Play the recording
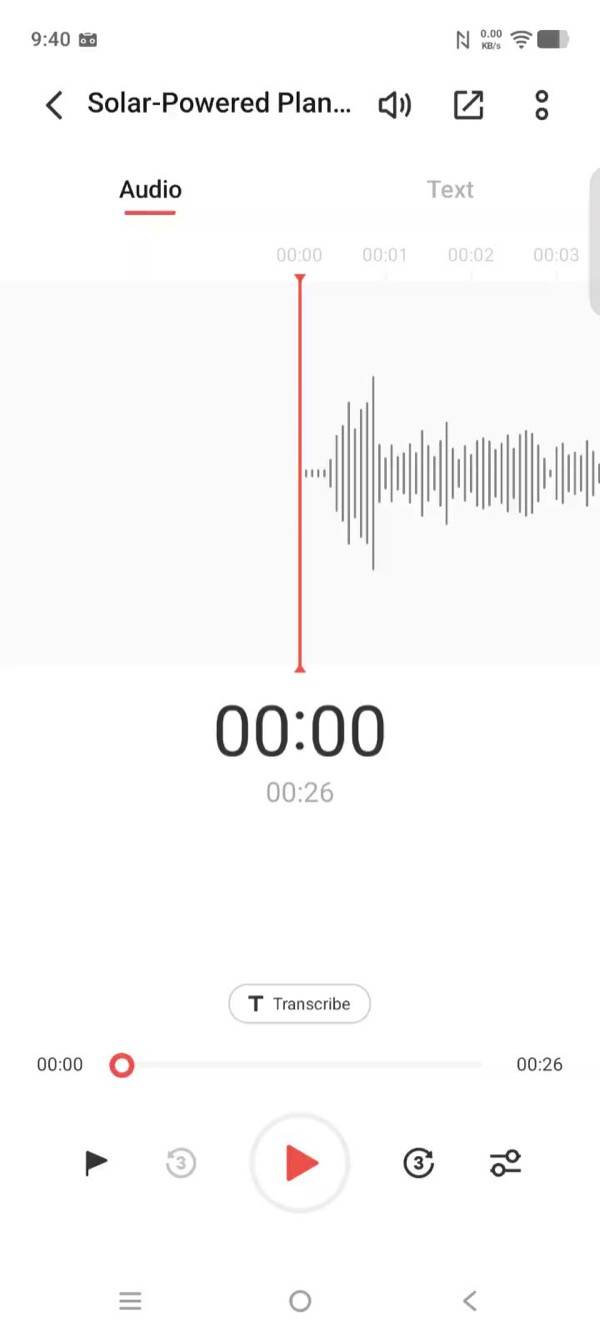The height and width of the screenshot is (1333, 600). pyautogui.click(x=300, y=1163)
